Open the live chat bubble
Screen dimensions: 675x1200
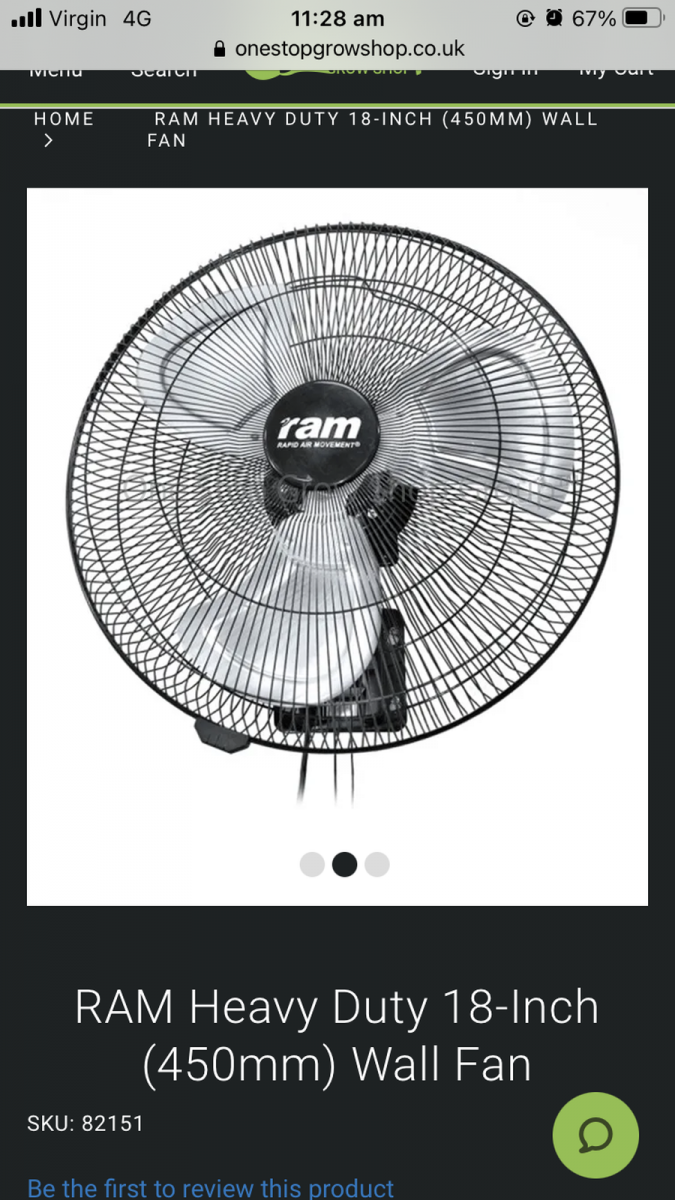[596, 1135]
